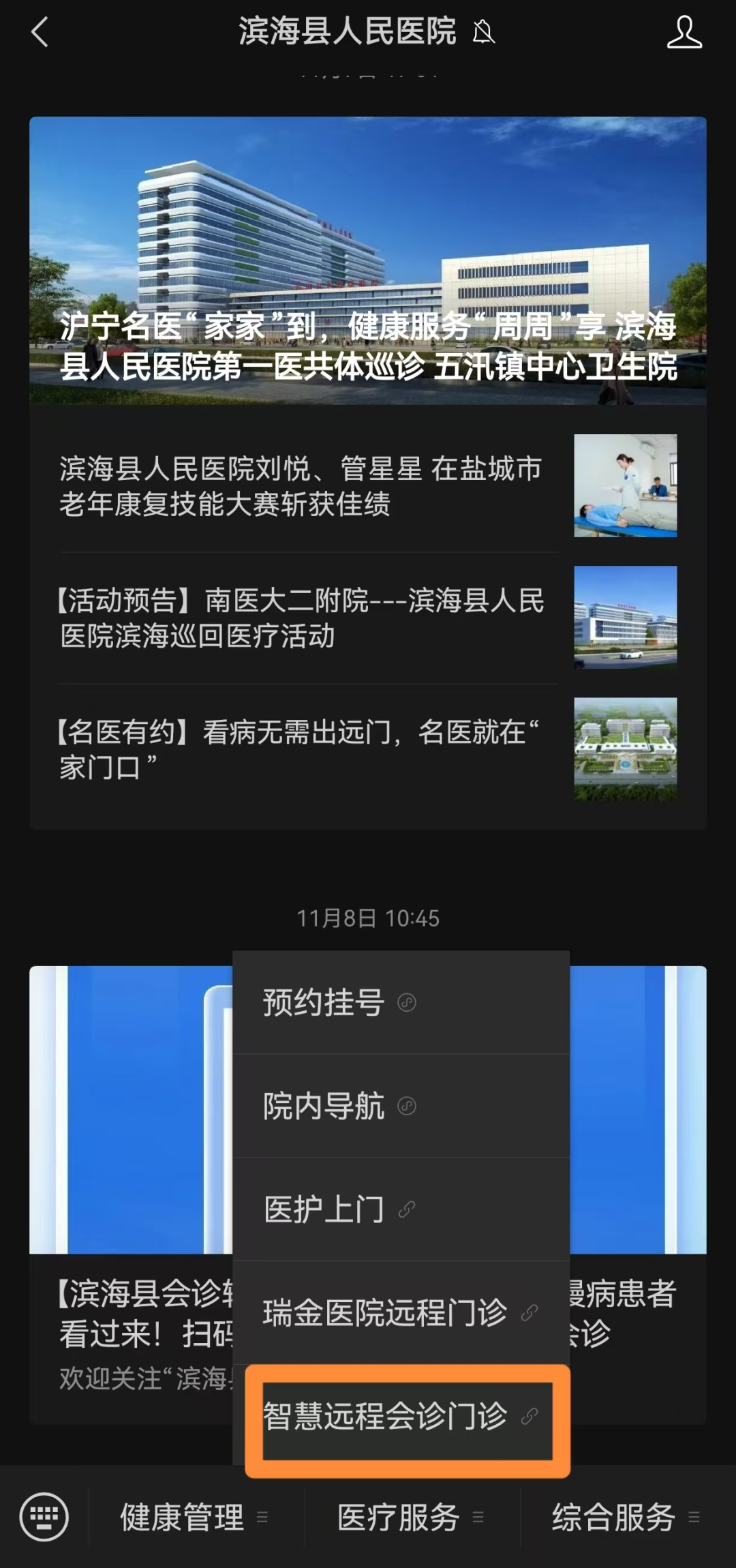Select 院内导航 from the popup menu
The height and width of the screenshot is (1568, 736).
(401, 1106)
